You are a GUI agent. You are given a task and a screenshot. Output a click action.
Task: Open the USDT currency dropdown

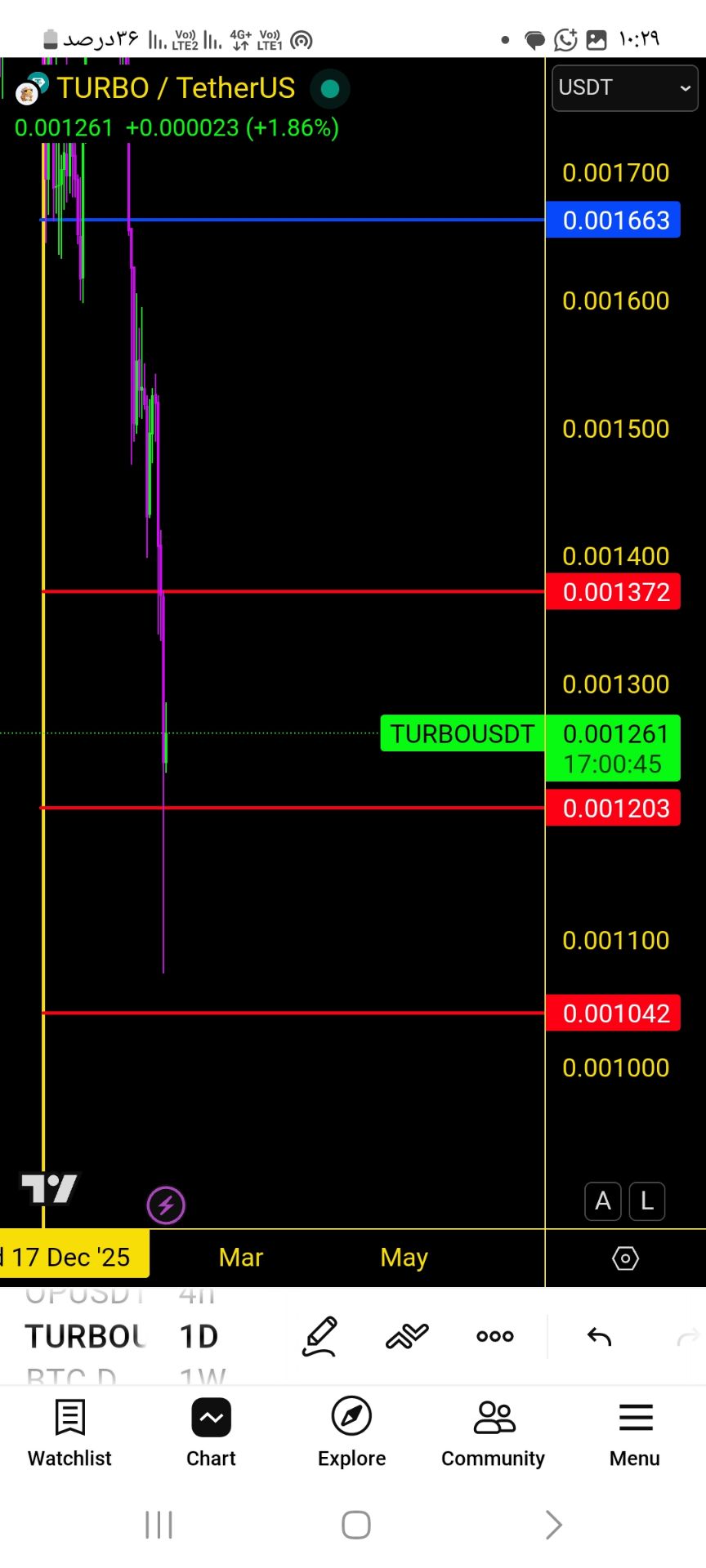[x=625, y=87]
